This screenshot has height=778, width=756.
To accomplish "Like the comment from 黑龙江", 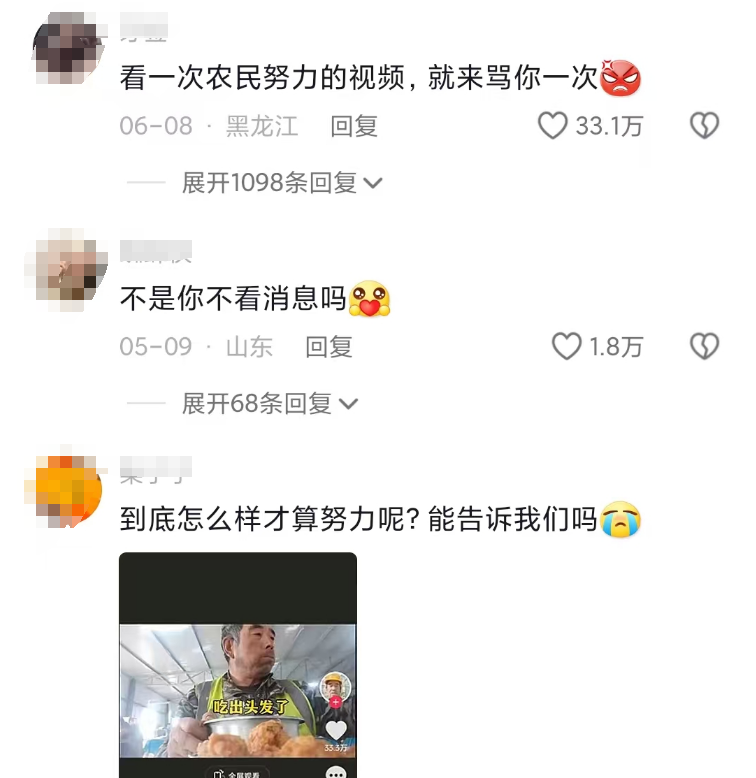I will 553,126.
